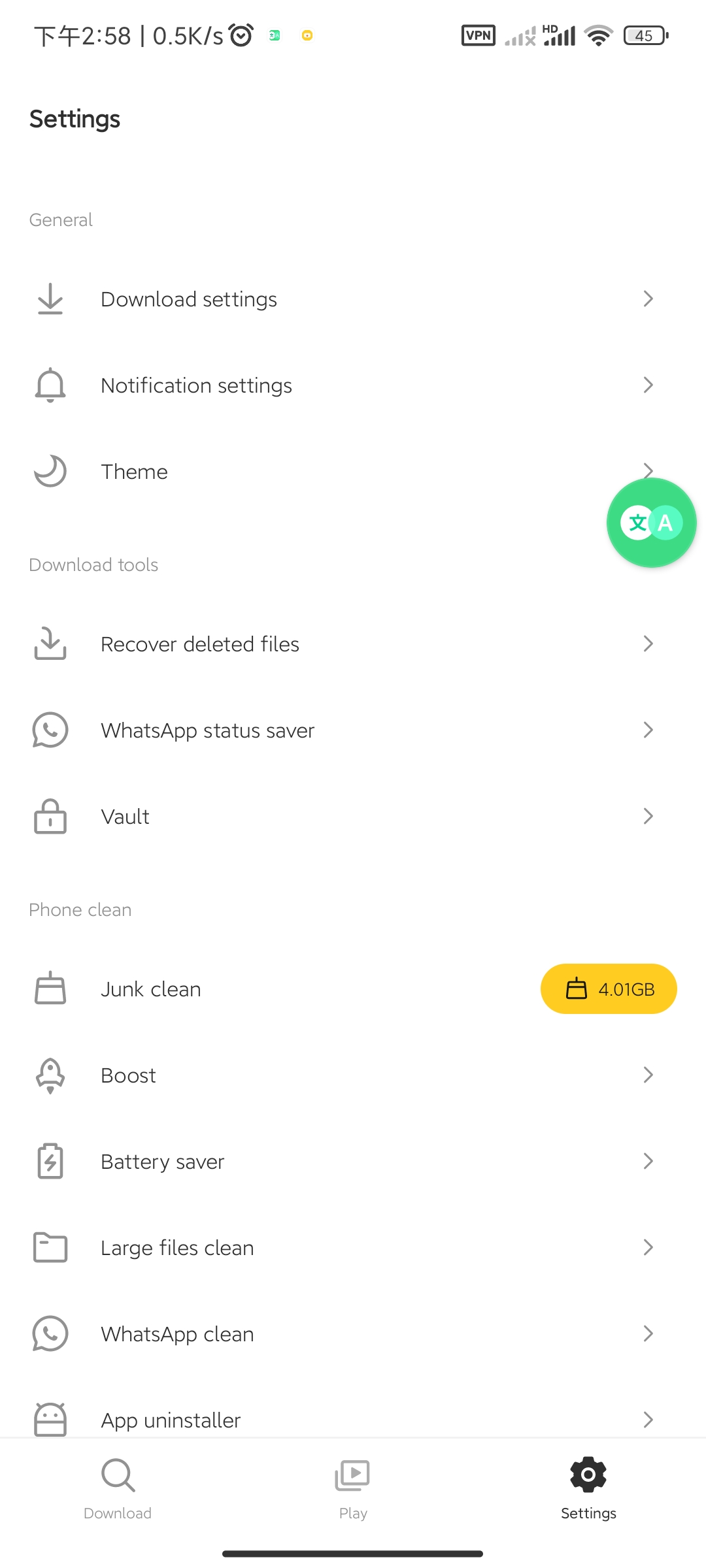Tap the floating translate button
706x1568 pixels.
pos(651,523)
